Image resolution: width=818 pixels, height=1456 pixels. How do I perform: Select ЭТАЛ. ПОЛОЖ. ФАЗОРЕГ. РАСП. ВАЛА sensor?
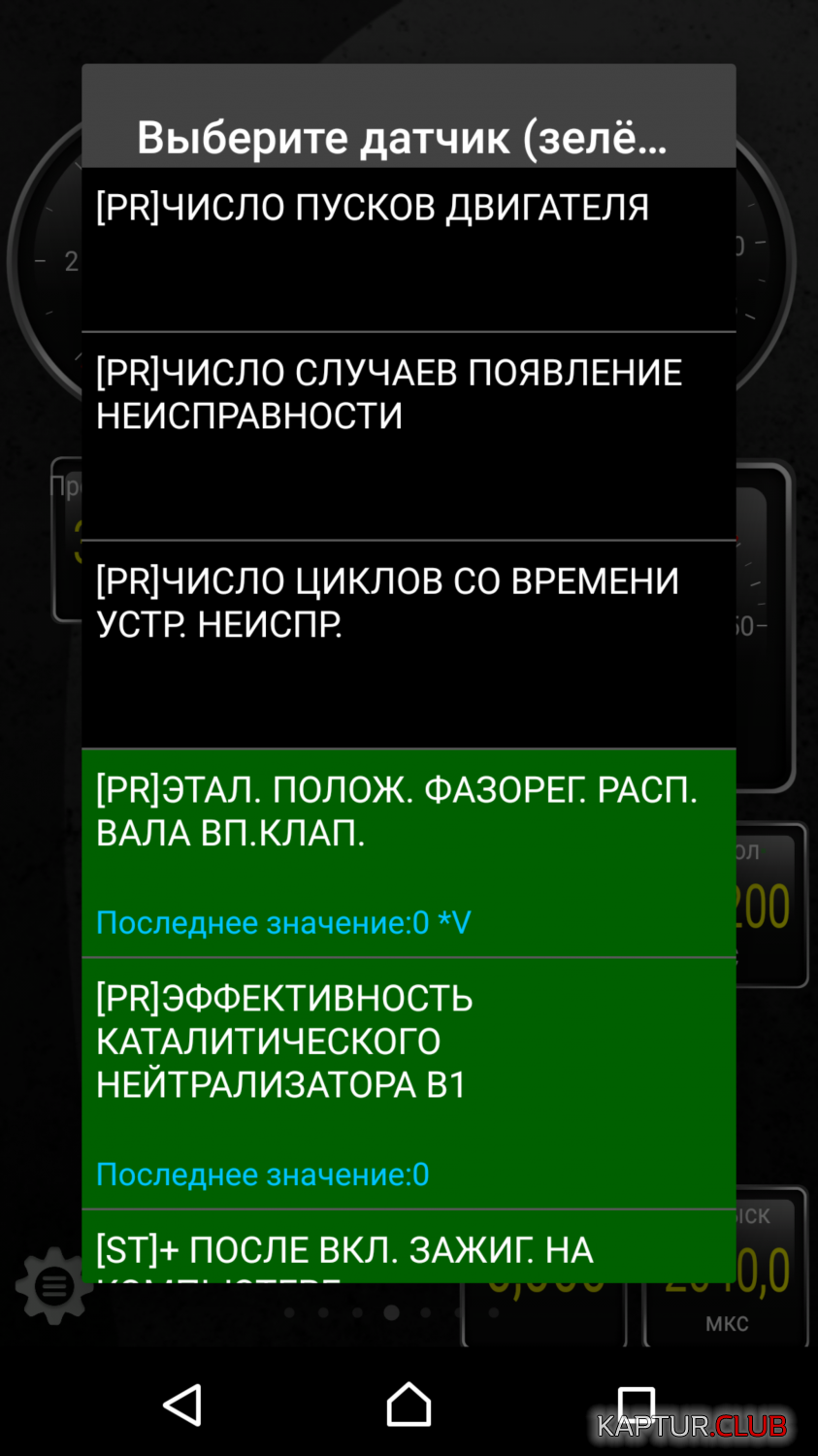(x=409, y=853)
